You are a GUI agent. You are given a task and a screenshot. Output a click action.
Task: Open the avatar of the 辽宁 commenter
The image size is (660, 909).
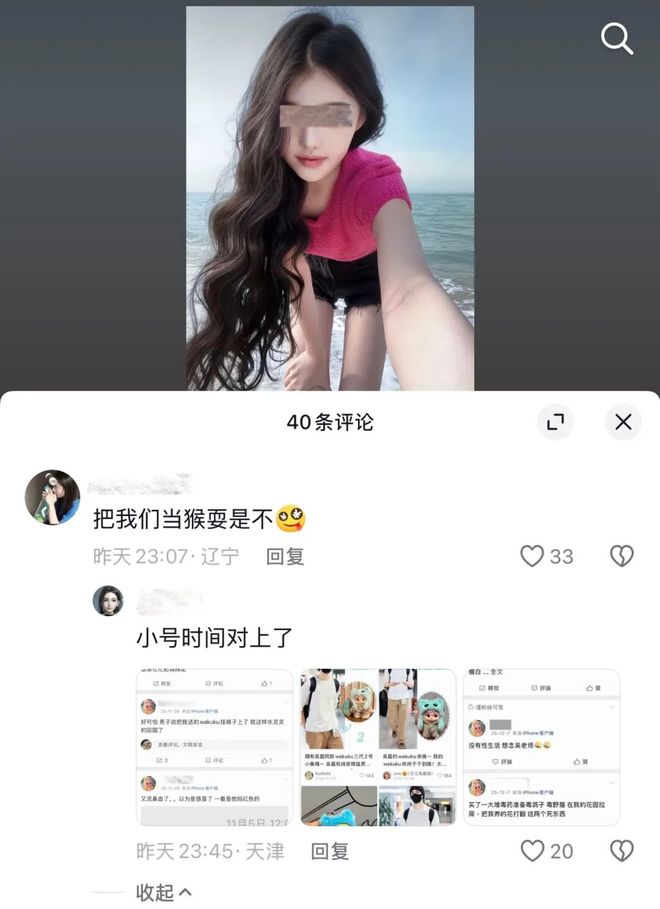pyautogui.click(x=52, y=497)
